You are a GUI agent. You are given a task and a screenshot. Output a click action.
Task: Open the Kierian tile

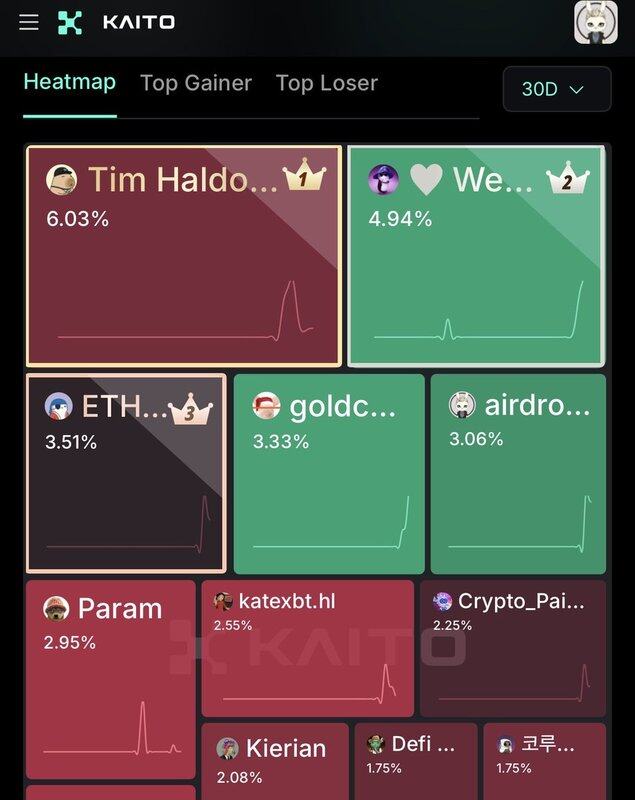[275, 762]
